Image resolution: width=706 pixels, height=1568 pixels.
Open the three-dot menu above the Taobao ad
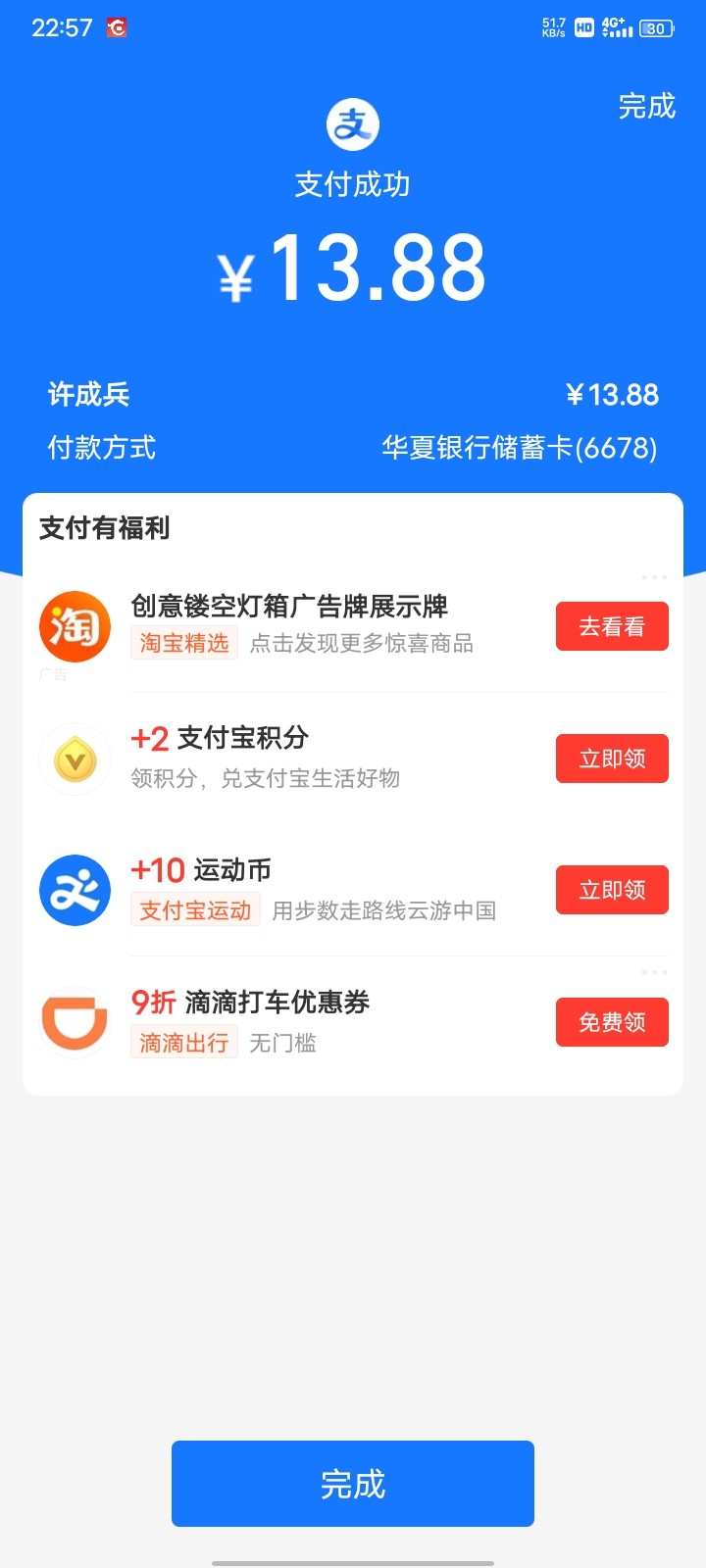click(x=654, y=577)
